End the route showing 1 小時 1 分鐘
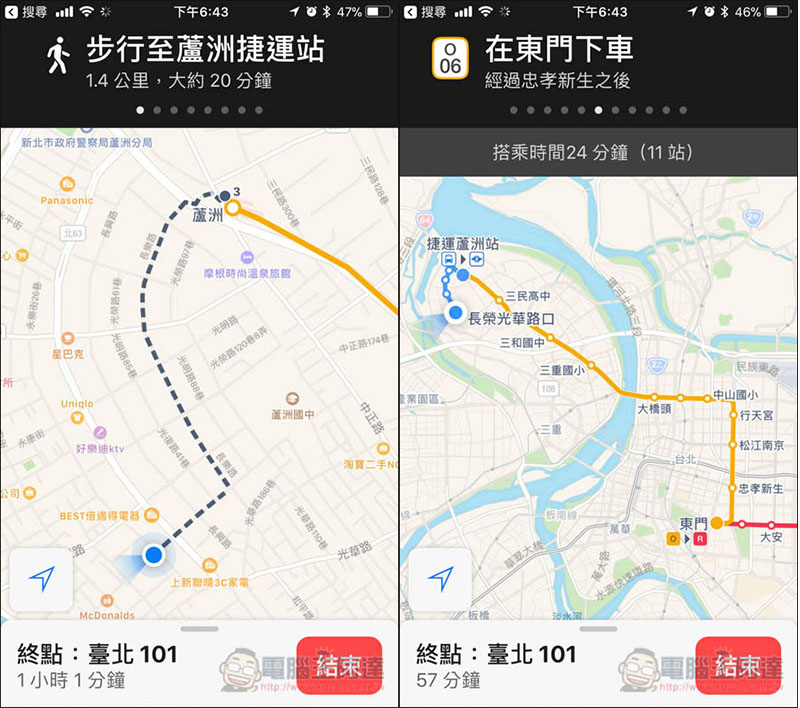Viewport: 800px width, 708px height. pyautogui.click(x=339, y=666)
